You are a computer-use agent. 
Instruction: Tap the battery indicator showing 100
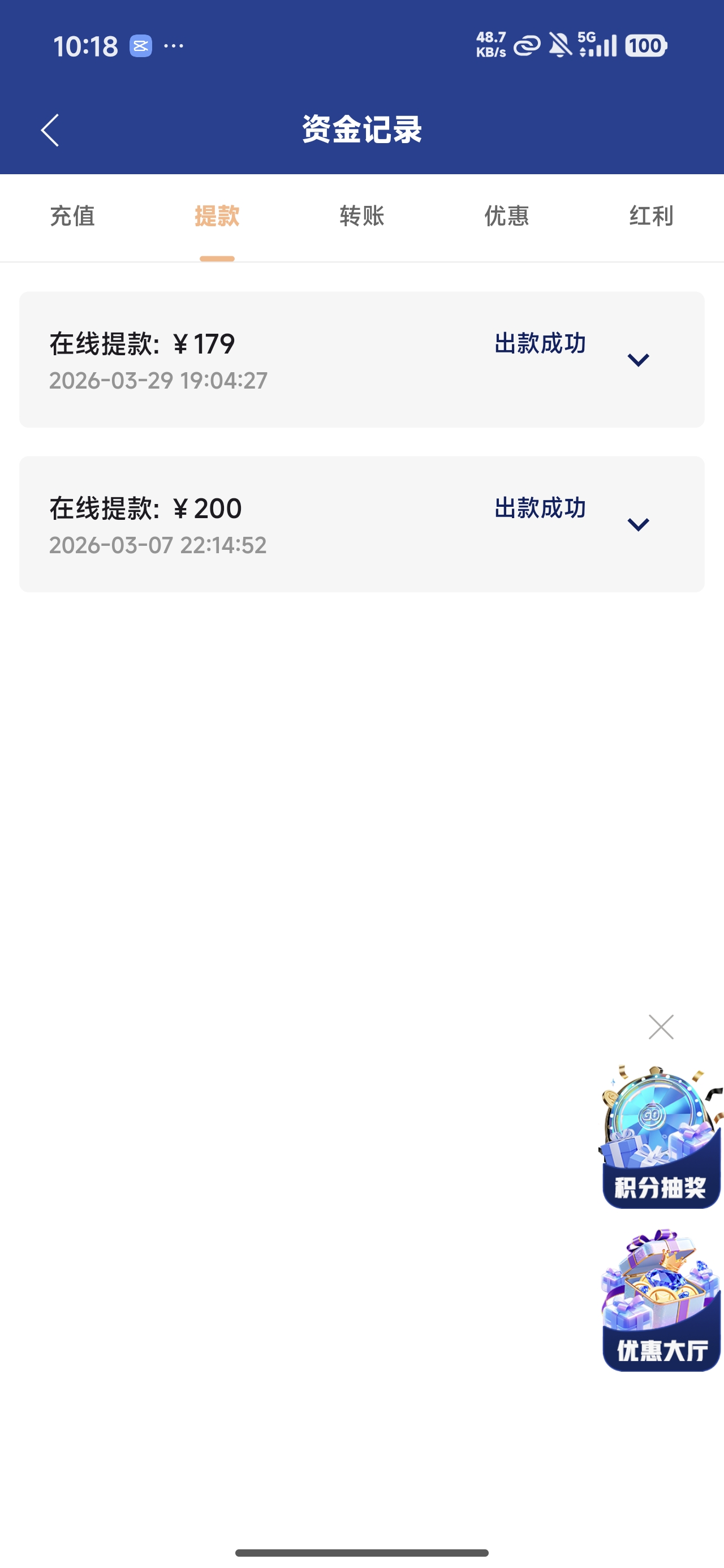[x=645, y=45]
